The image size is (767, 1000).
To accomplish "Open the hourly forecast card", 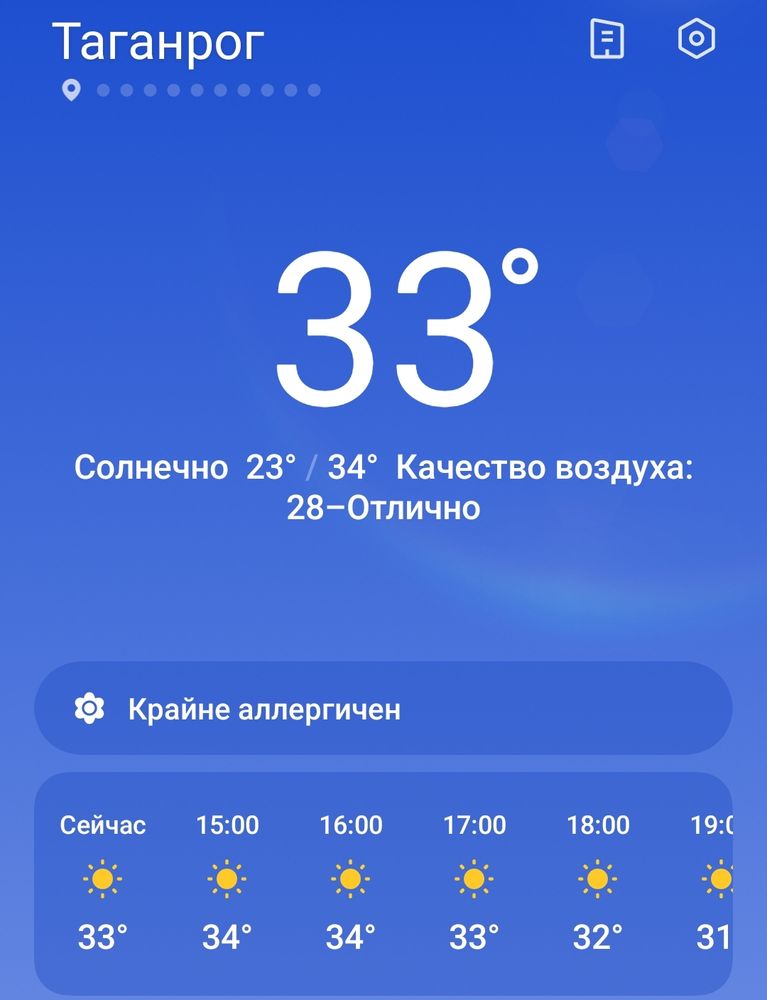I will [383, 883].
